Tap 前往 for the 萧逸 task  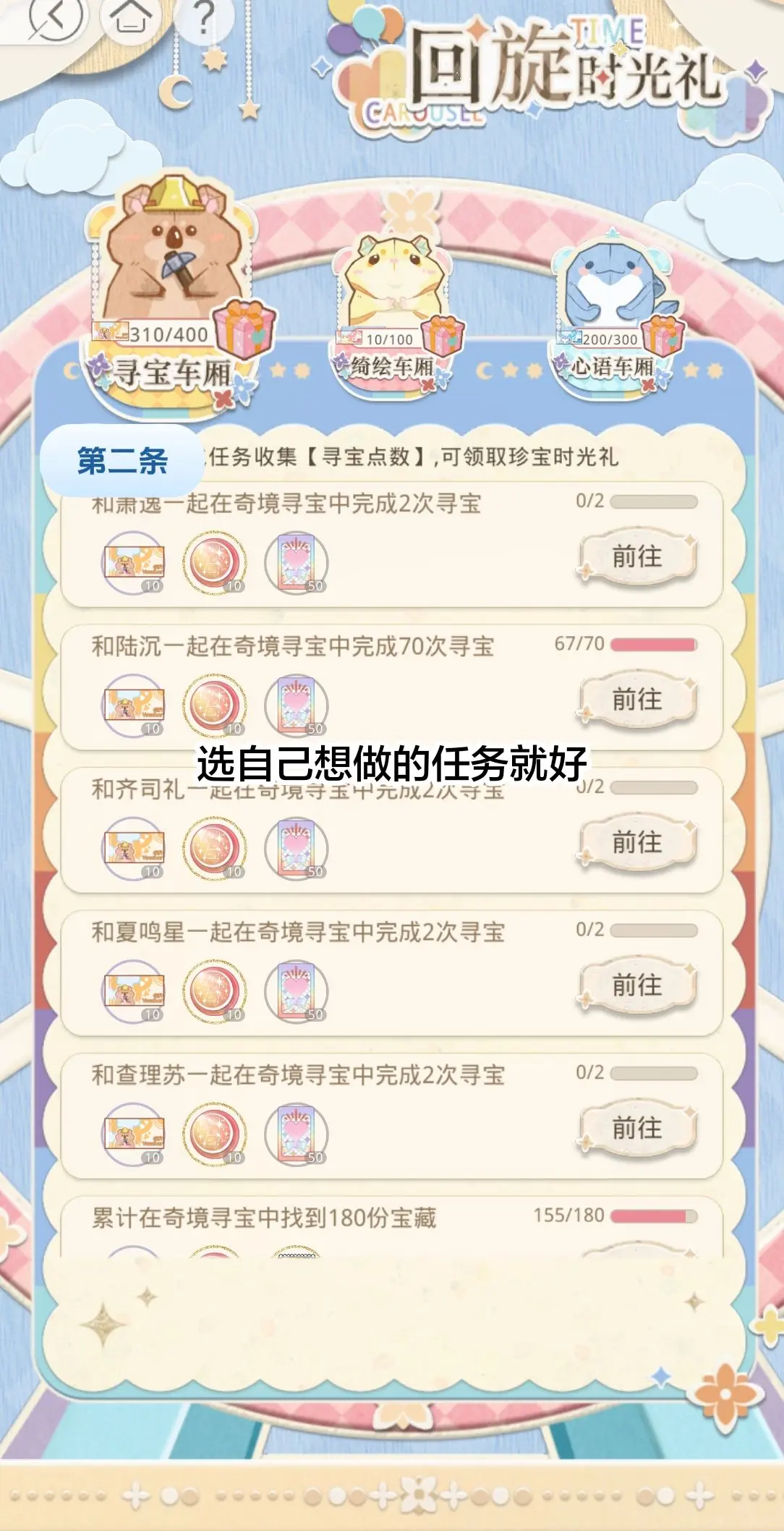(x=636, y=556)
